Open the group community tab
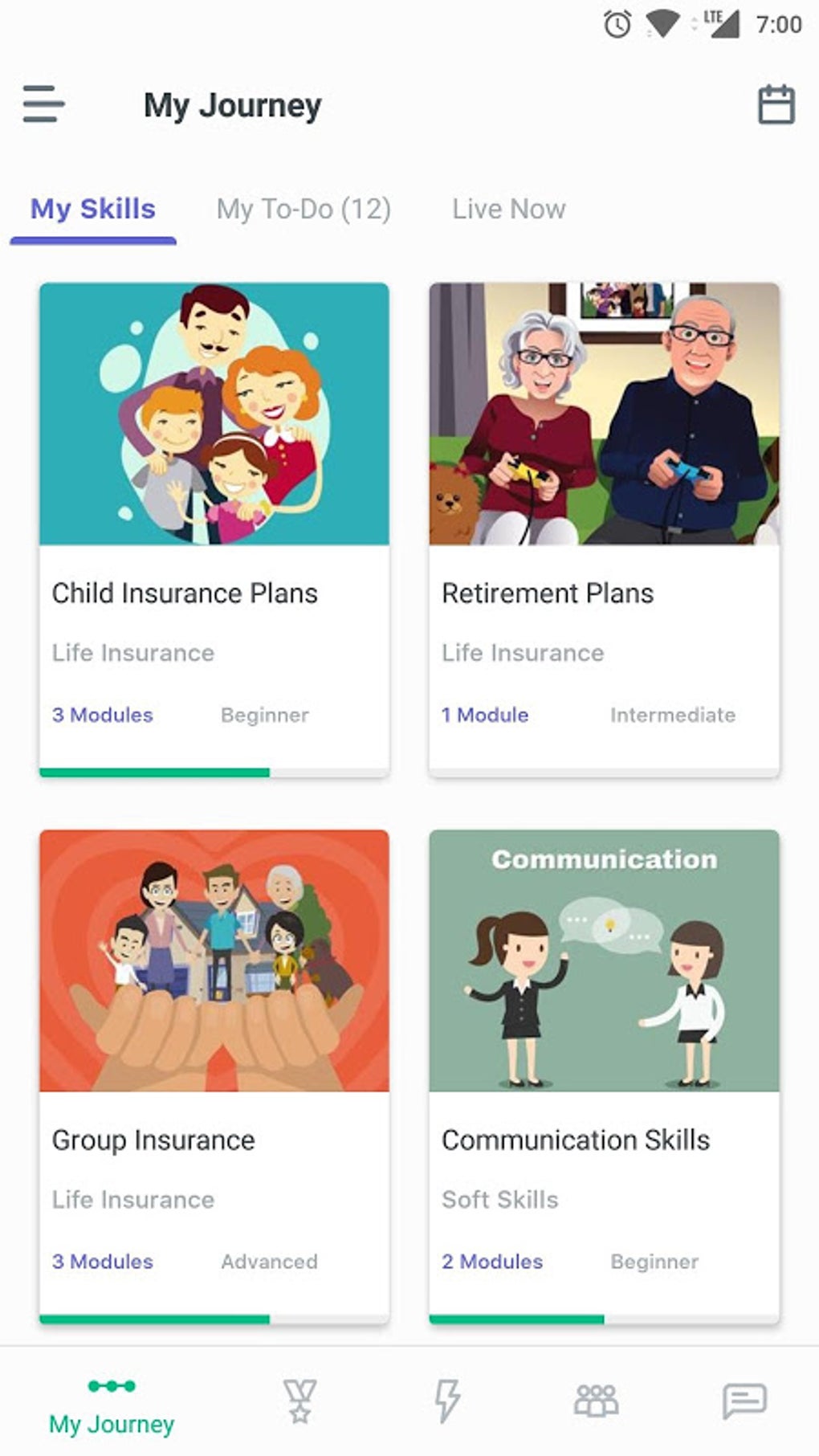 pos(596,1401)
